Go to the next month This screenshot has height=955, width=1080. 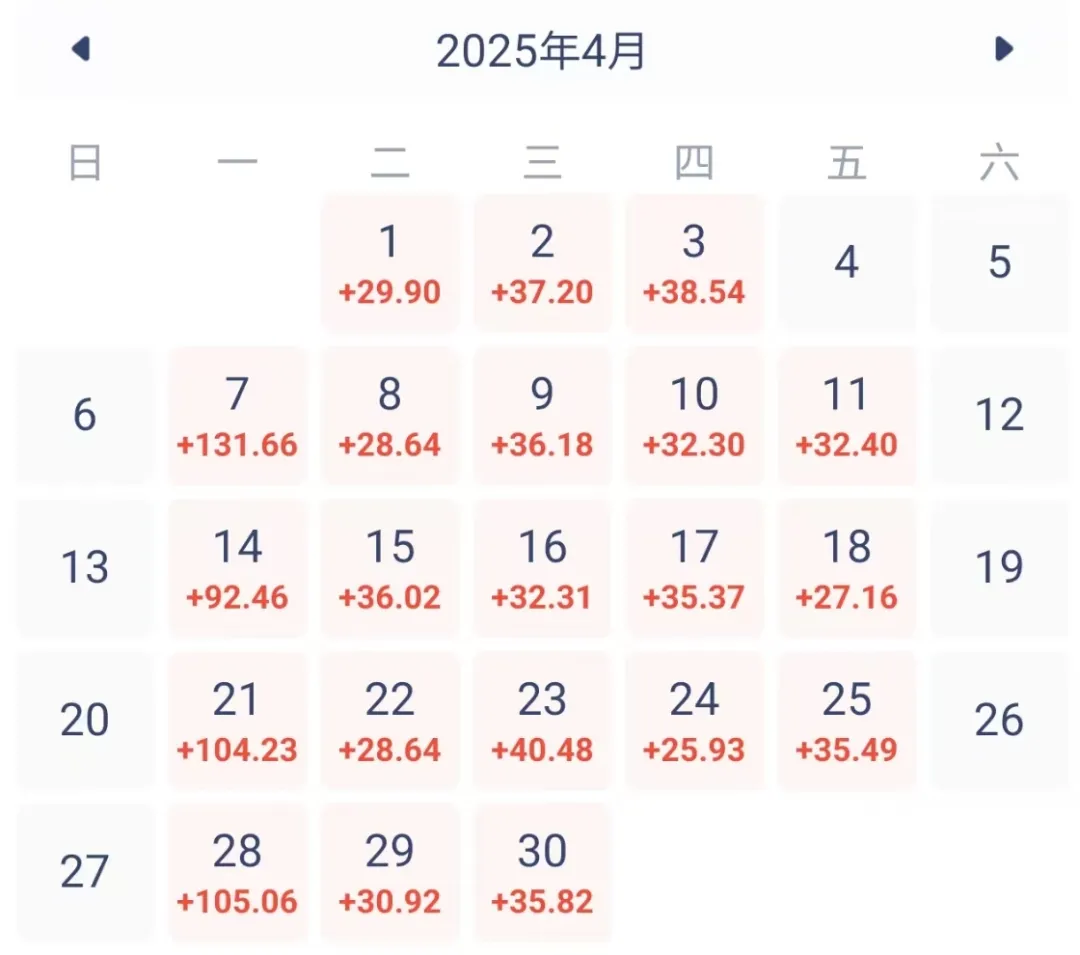pyautogui.click(x=1004, y=49)
